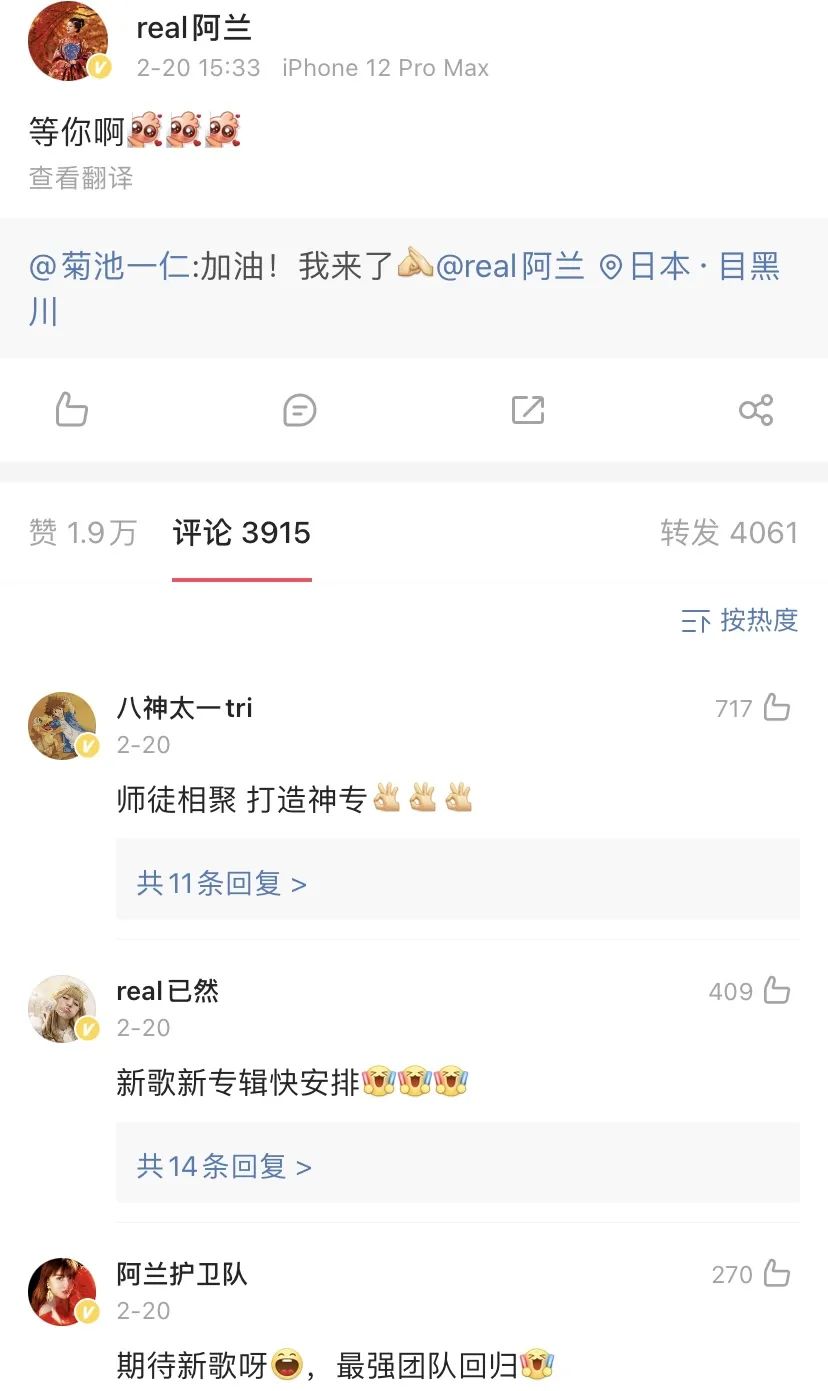Expand 共11条回复 under 八神太一tri's comment
Screen dimensions: 828x1391
tap(222, 884)
